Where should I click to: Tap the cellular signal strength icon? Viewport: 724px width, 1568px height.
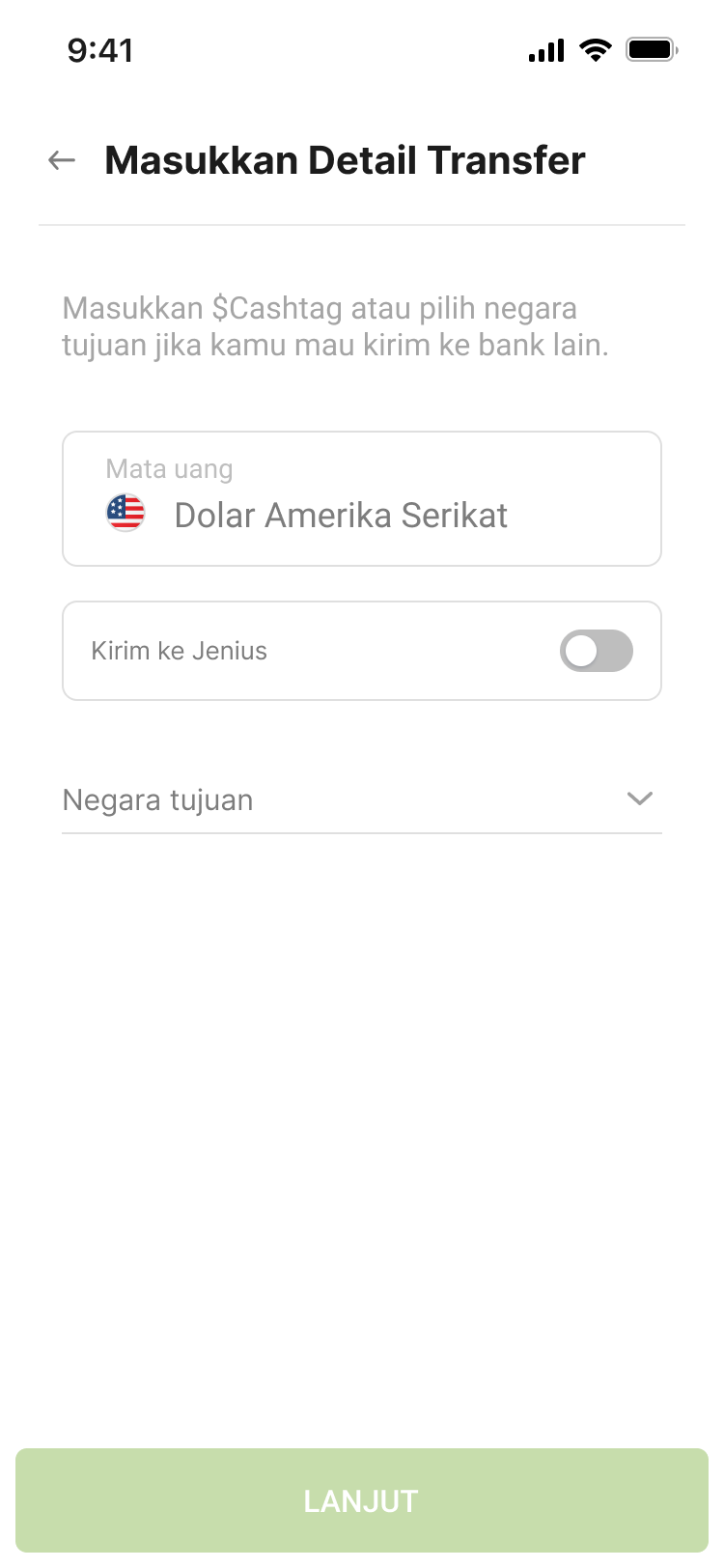(544, 50)
